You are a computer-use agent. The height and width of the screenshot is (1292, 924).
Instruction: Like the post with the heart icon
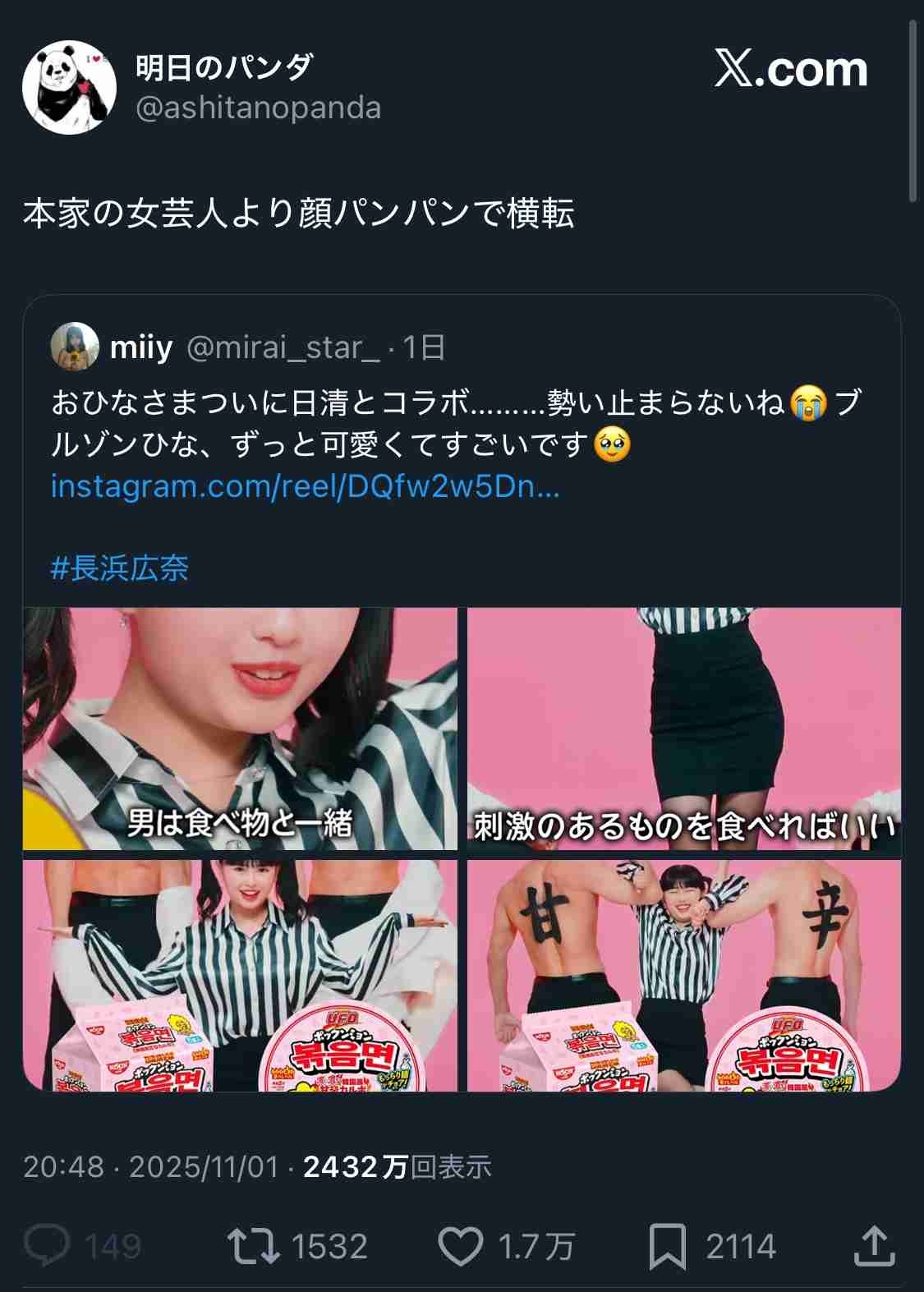[x=461, y=1246]
